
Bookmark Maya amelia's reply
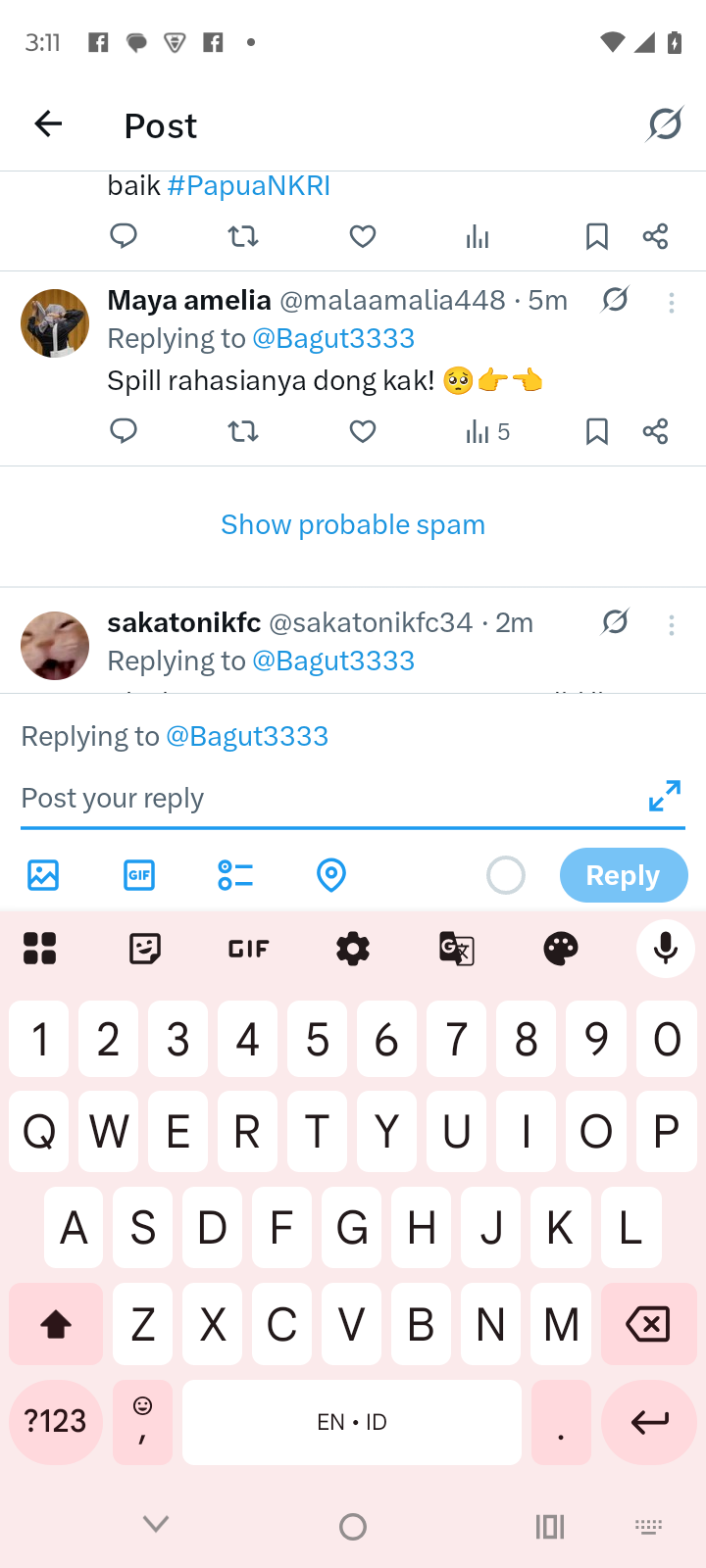tap(596, 431)
